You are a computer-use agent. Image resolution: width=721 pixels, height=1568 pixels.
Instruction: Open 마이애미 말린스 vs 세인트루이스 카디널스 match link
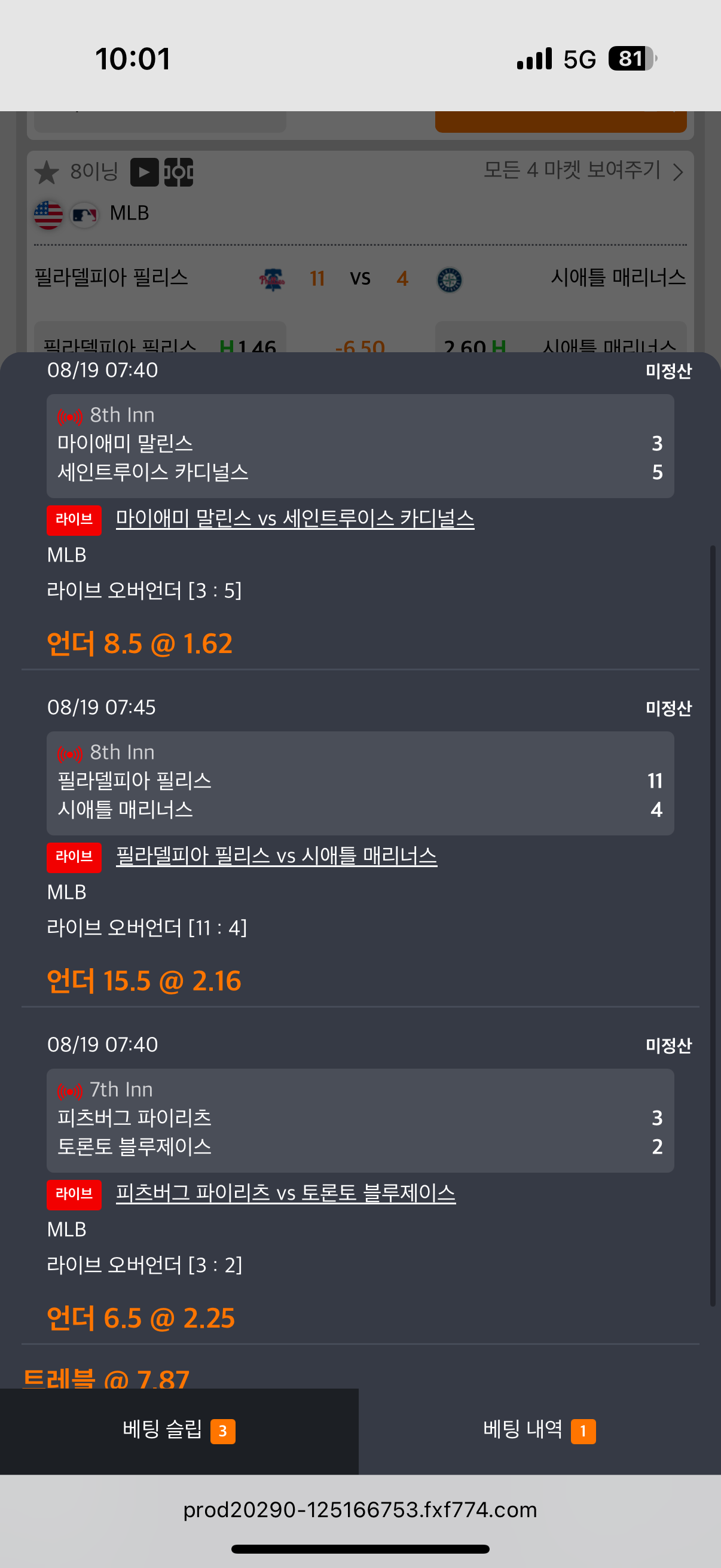[295, 518]
